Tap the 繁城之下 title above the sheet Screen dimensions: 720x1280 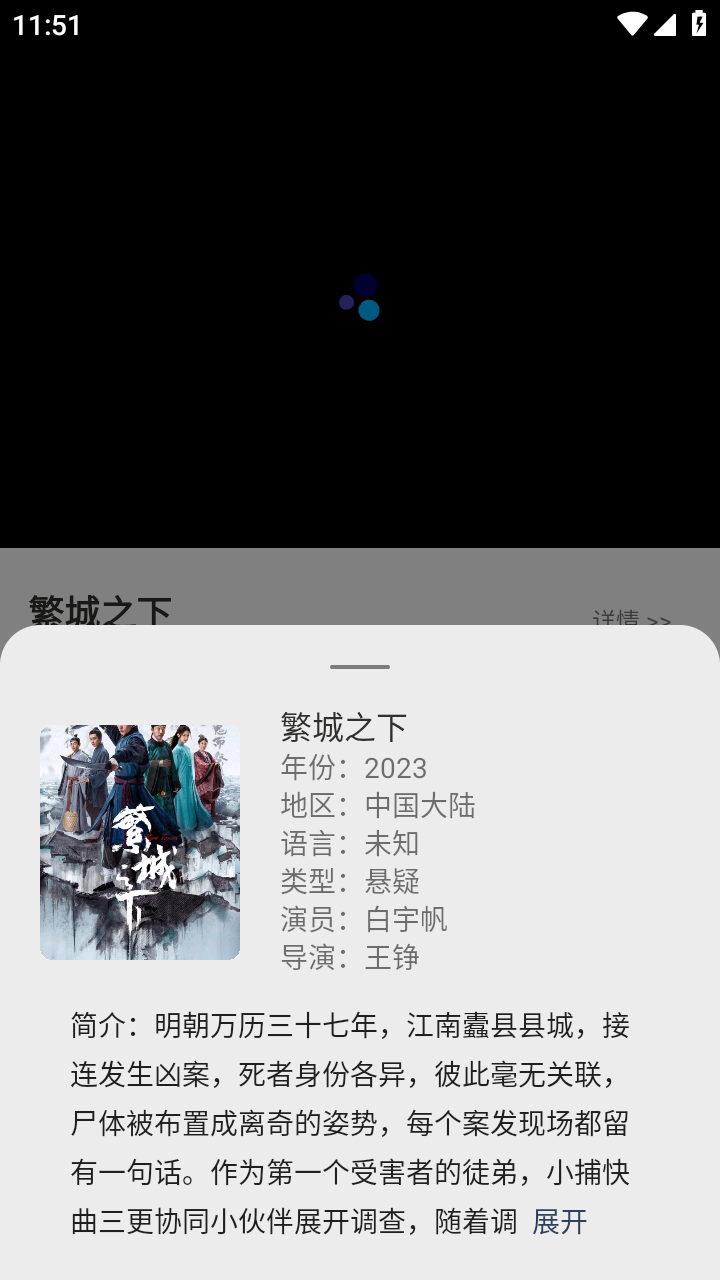[x=95, y=605]
